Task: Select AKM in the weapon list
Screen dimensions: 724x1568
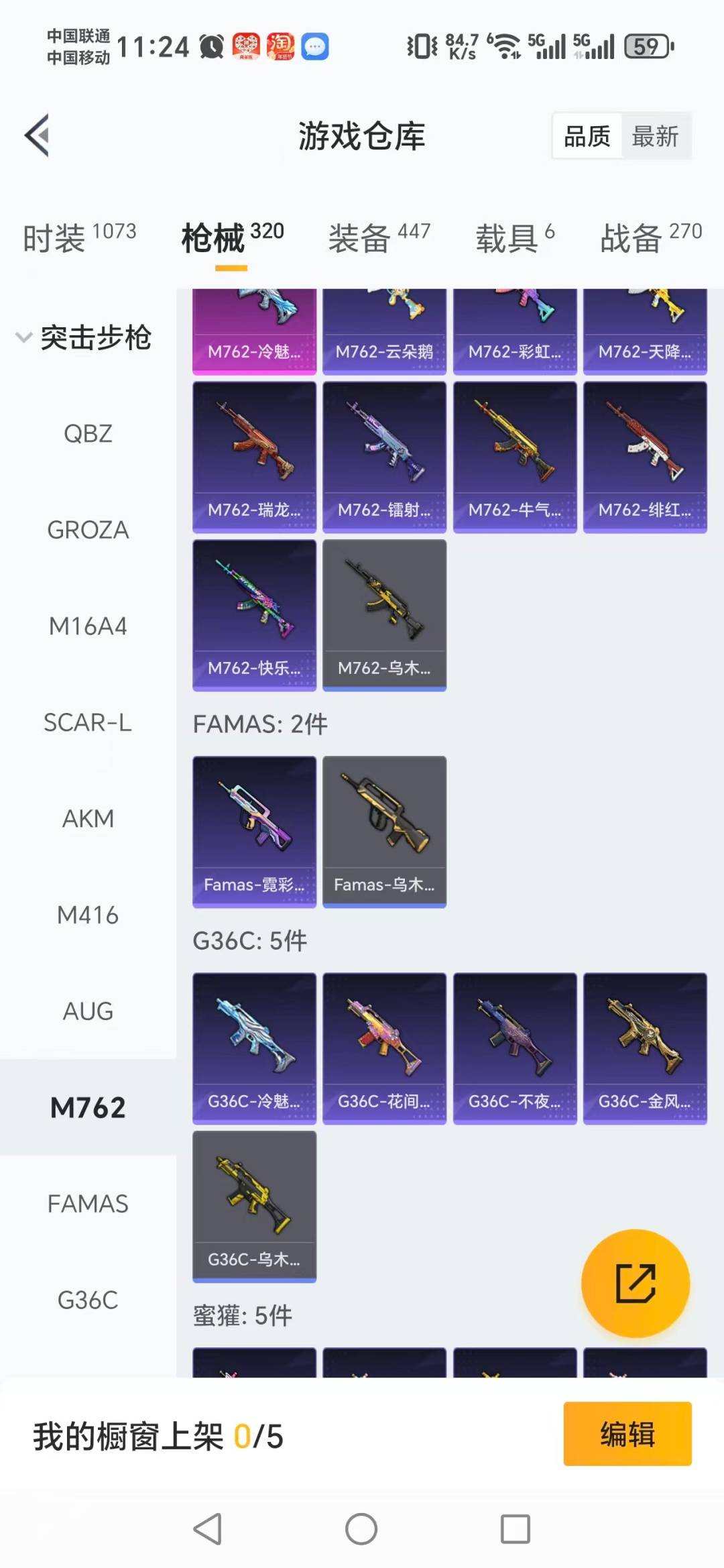Action: click(88, 819)
